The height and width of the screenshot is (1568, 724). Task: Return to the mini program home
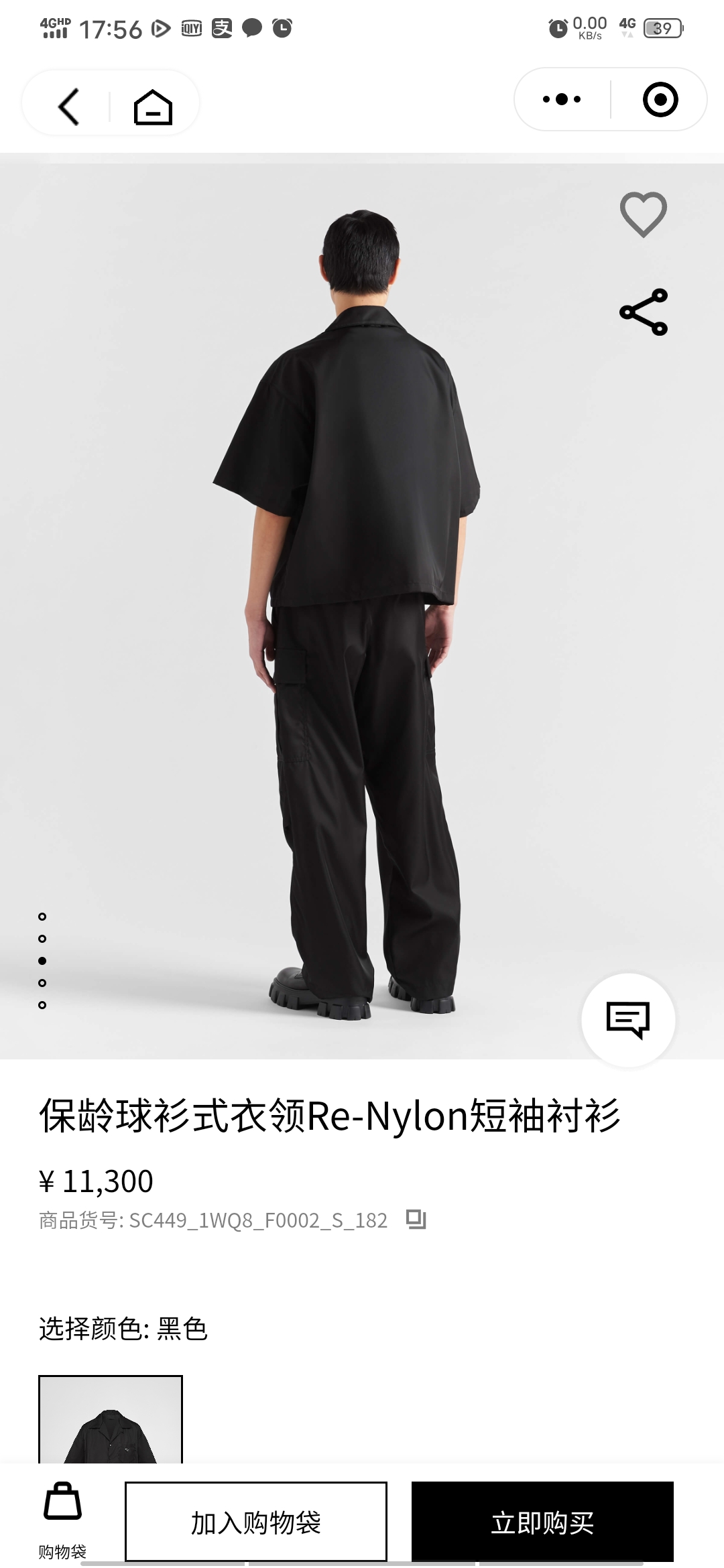153,107
